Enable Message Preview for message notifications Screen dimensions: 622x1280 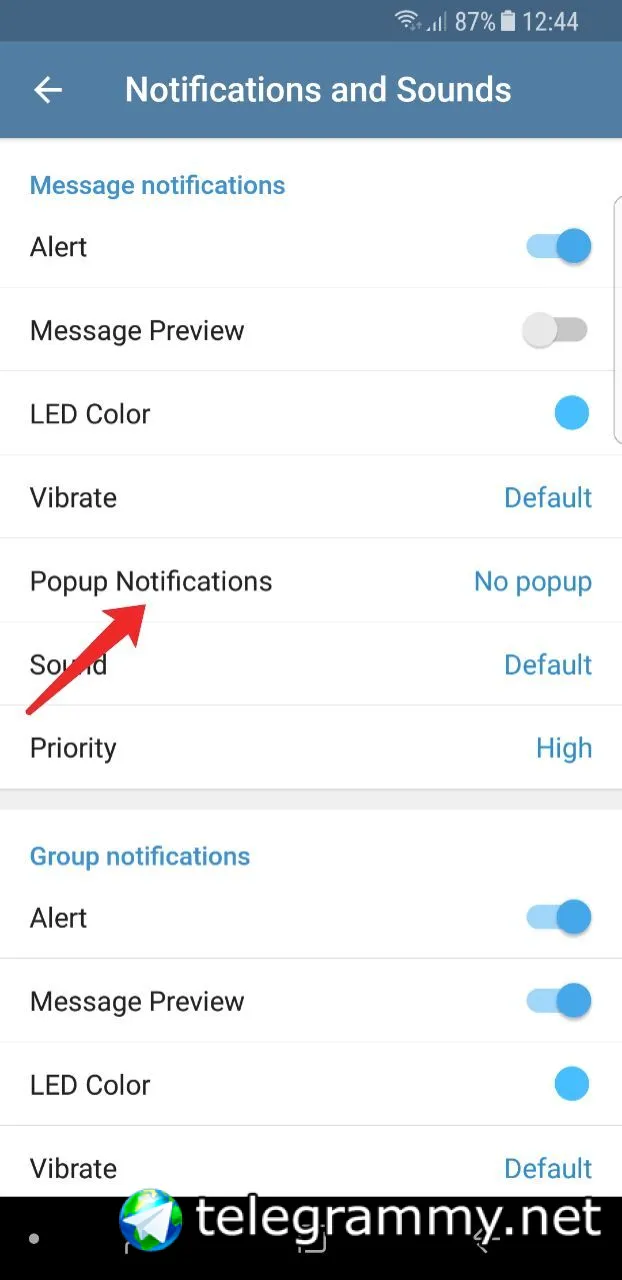[556, 330]
